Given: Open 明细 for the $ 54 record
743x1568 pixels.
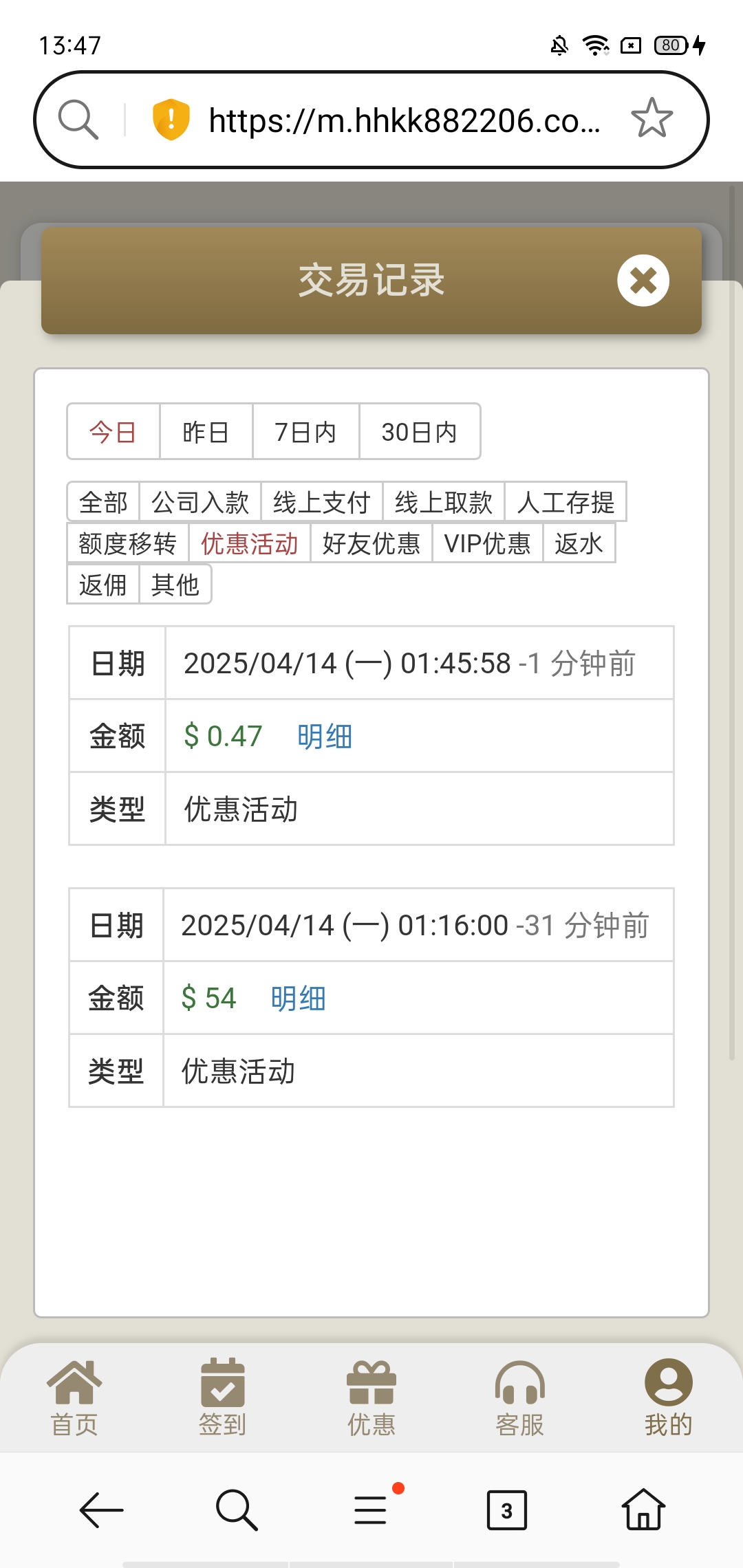Looking at the screenshot, I should click(298, 999).
